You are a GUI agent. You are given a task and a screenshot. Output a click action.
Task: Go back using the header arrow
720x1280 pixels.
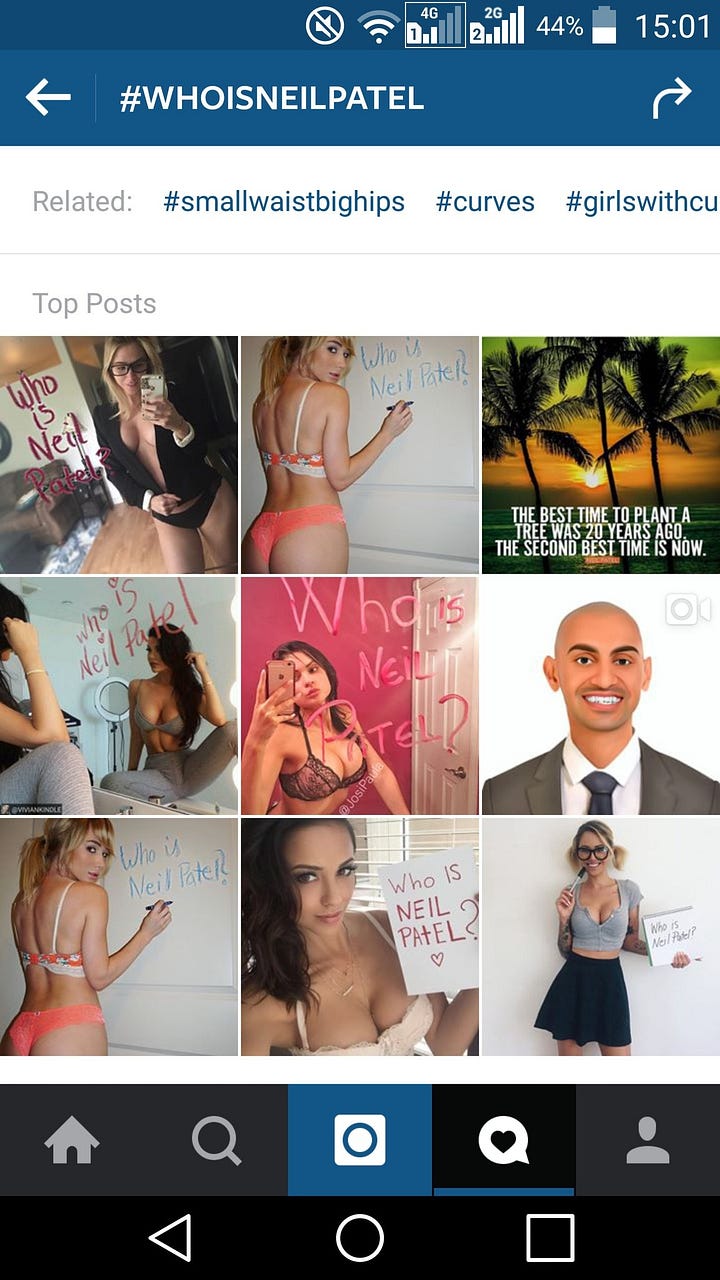48,98
